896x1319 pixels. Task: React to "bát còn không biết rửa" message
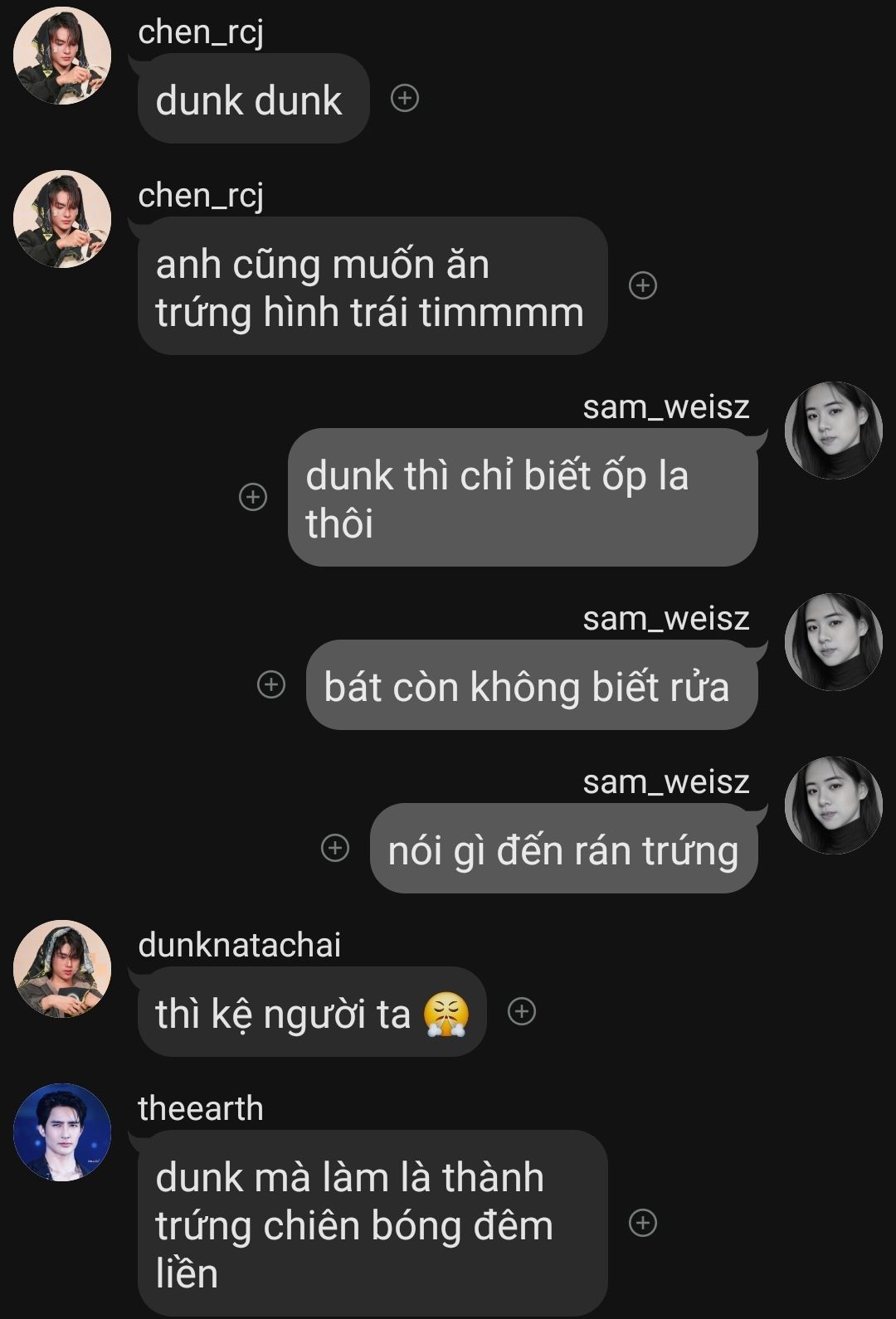coord(271,684)
